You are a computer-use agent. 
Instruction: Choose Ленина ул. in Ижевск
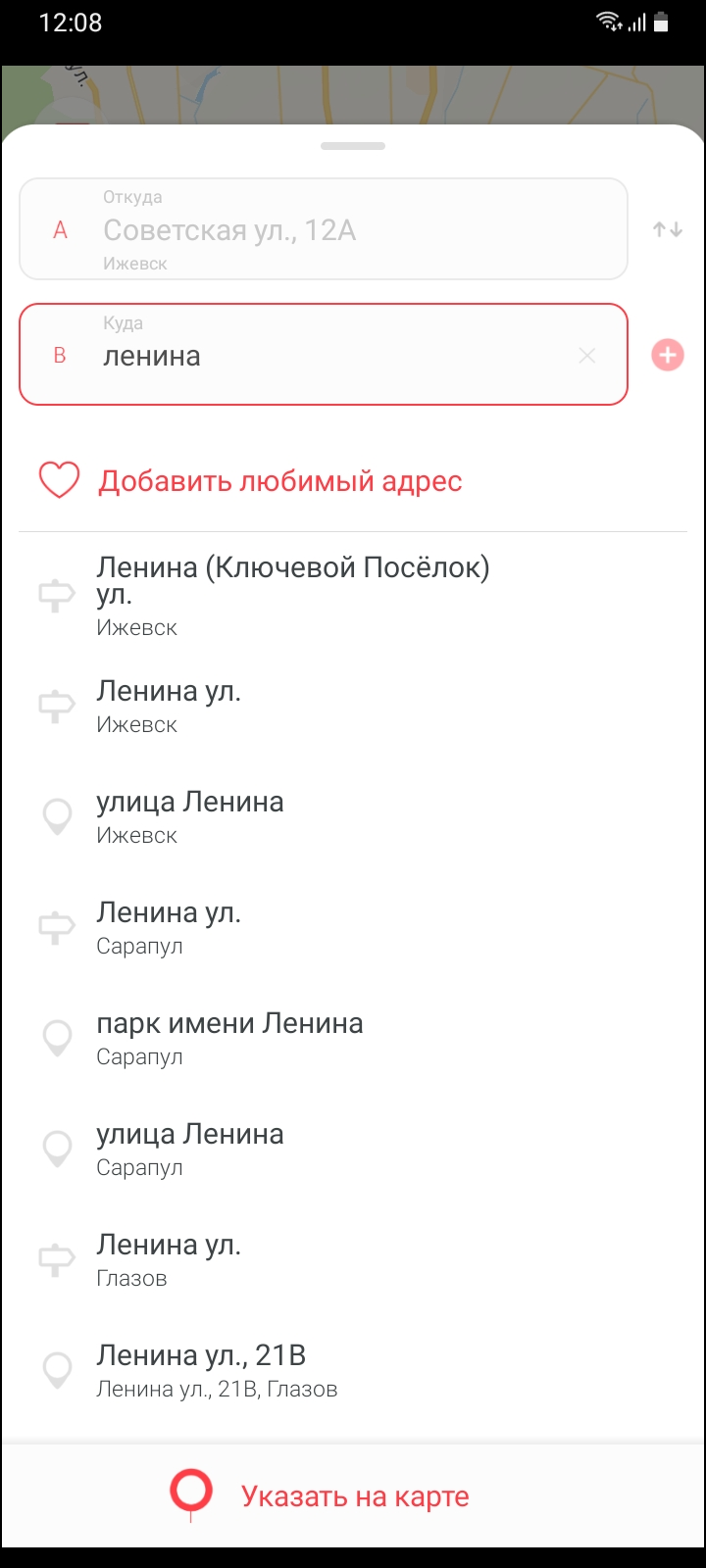353,707
